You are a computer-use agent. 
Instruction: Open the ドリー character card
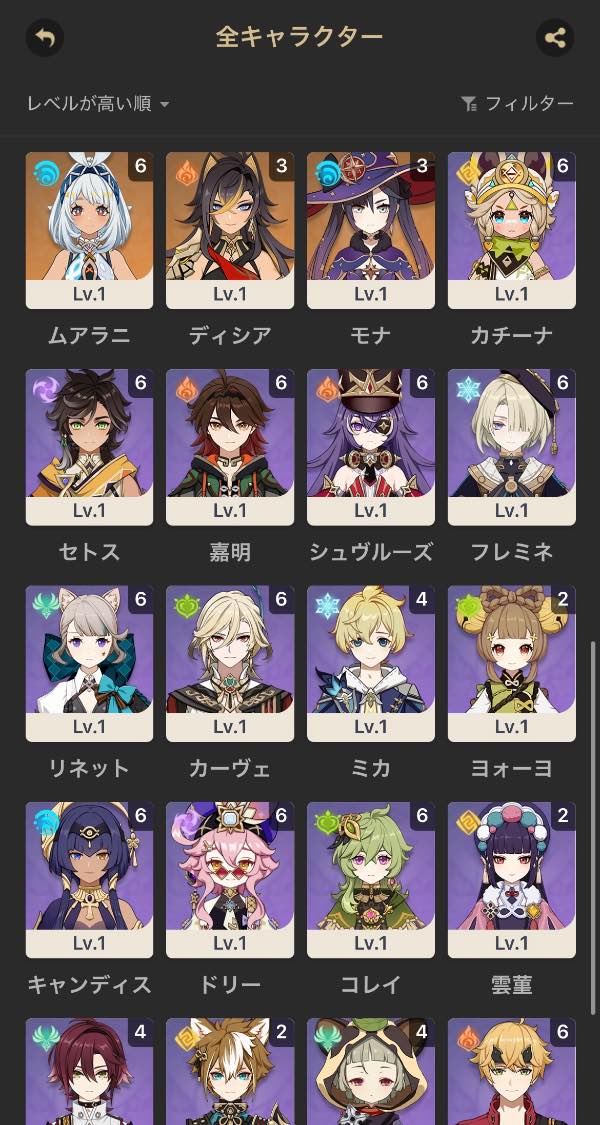click(x=230, y=880)
